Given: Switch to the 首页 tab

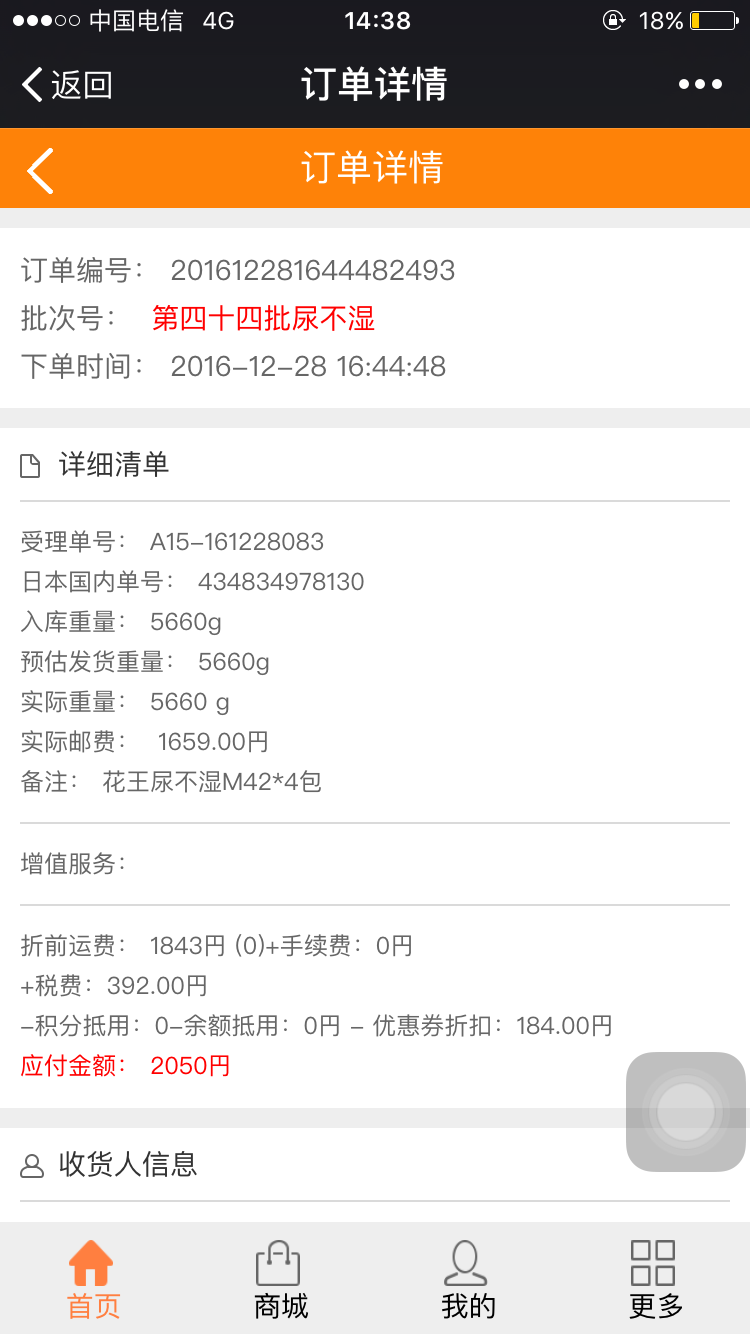Looking at the screenshot, I should [x=93, y=1279].
